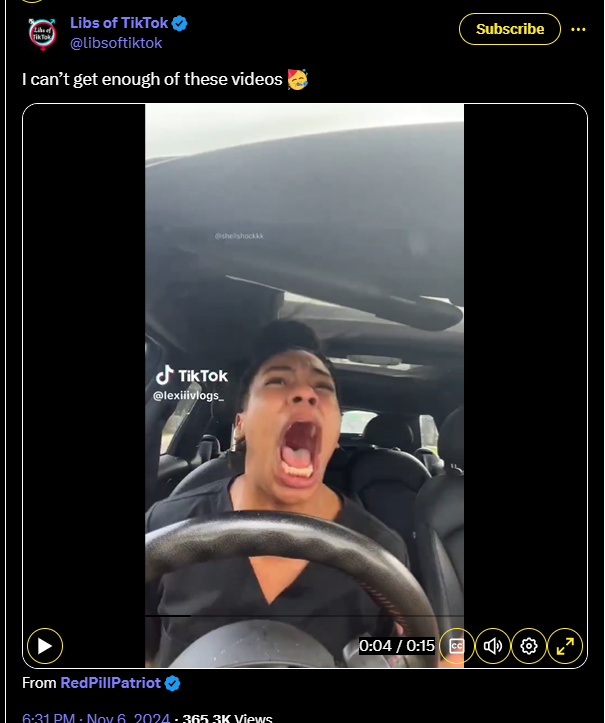Tap the video progress bar

(300, 616)
